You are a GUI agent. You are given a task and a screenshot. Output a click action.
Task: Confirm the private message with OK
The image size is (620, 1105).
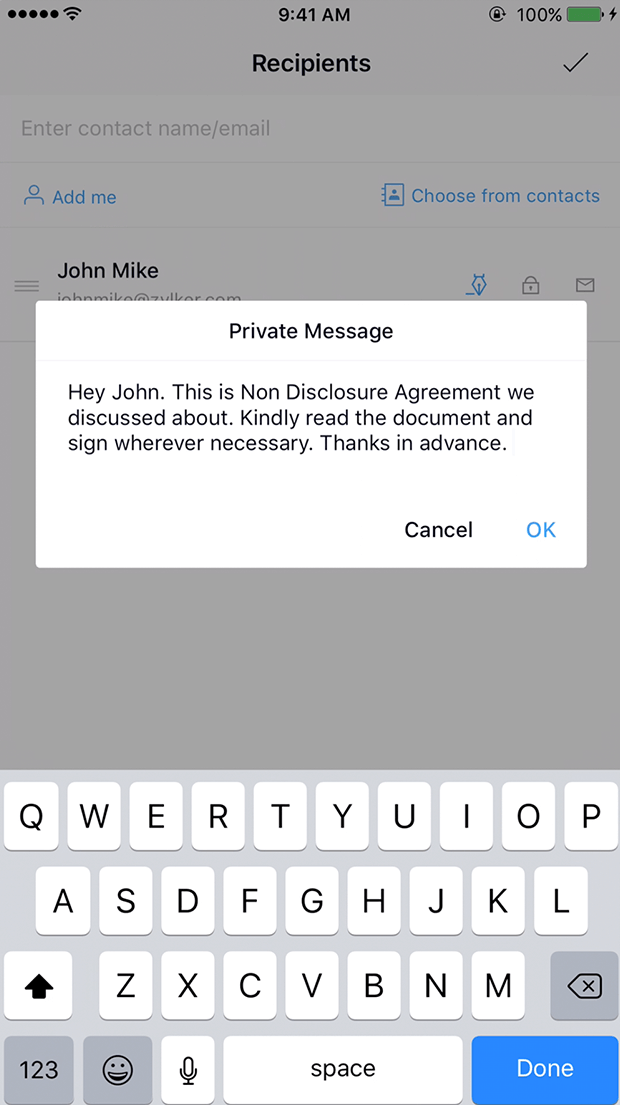coord(540,530)
